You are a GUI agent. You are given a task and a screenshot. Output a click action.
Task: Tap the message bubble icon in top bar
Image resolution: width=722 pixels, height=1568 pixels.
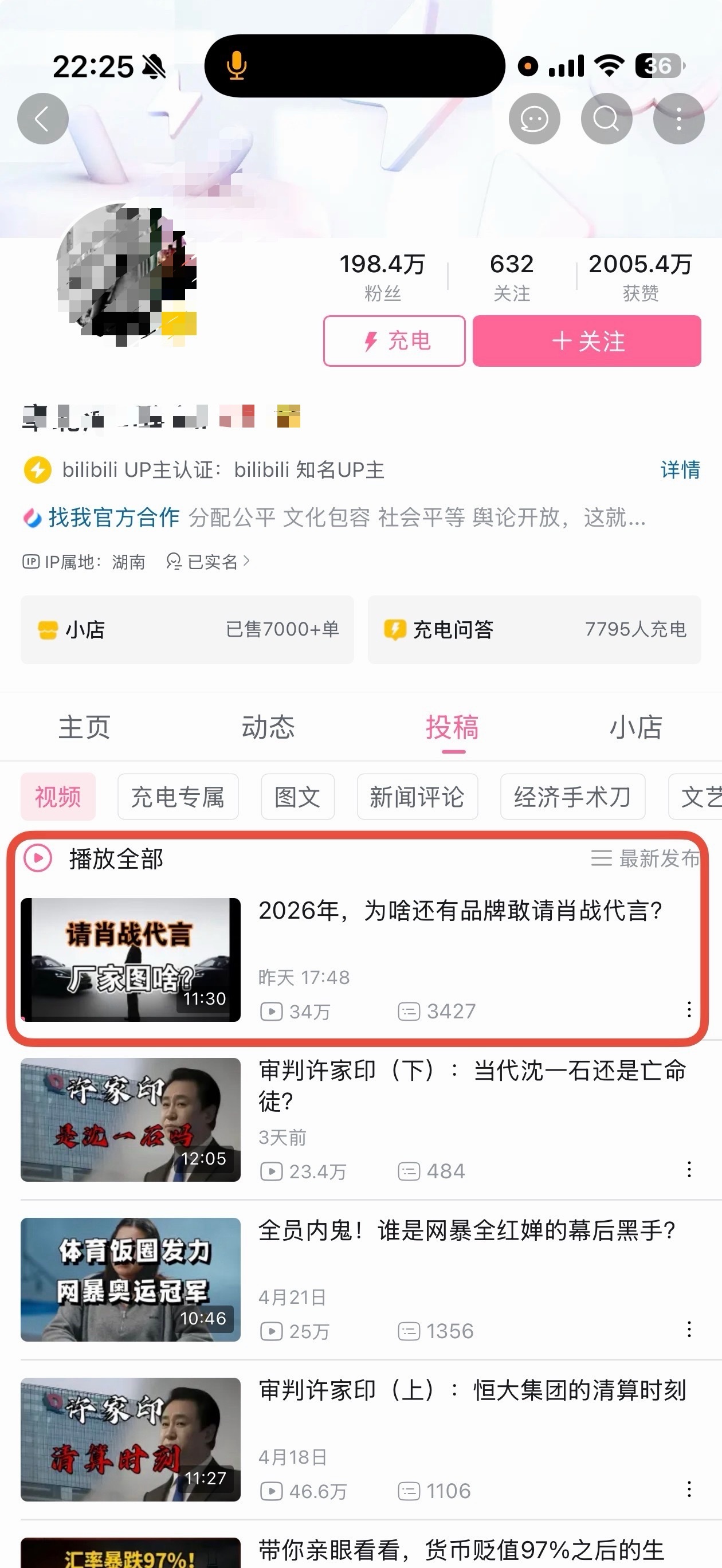[x=534, y=119]
